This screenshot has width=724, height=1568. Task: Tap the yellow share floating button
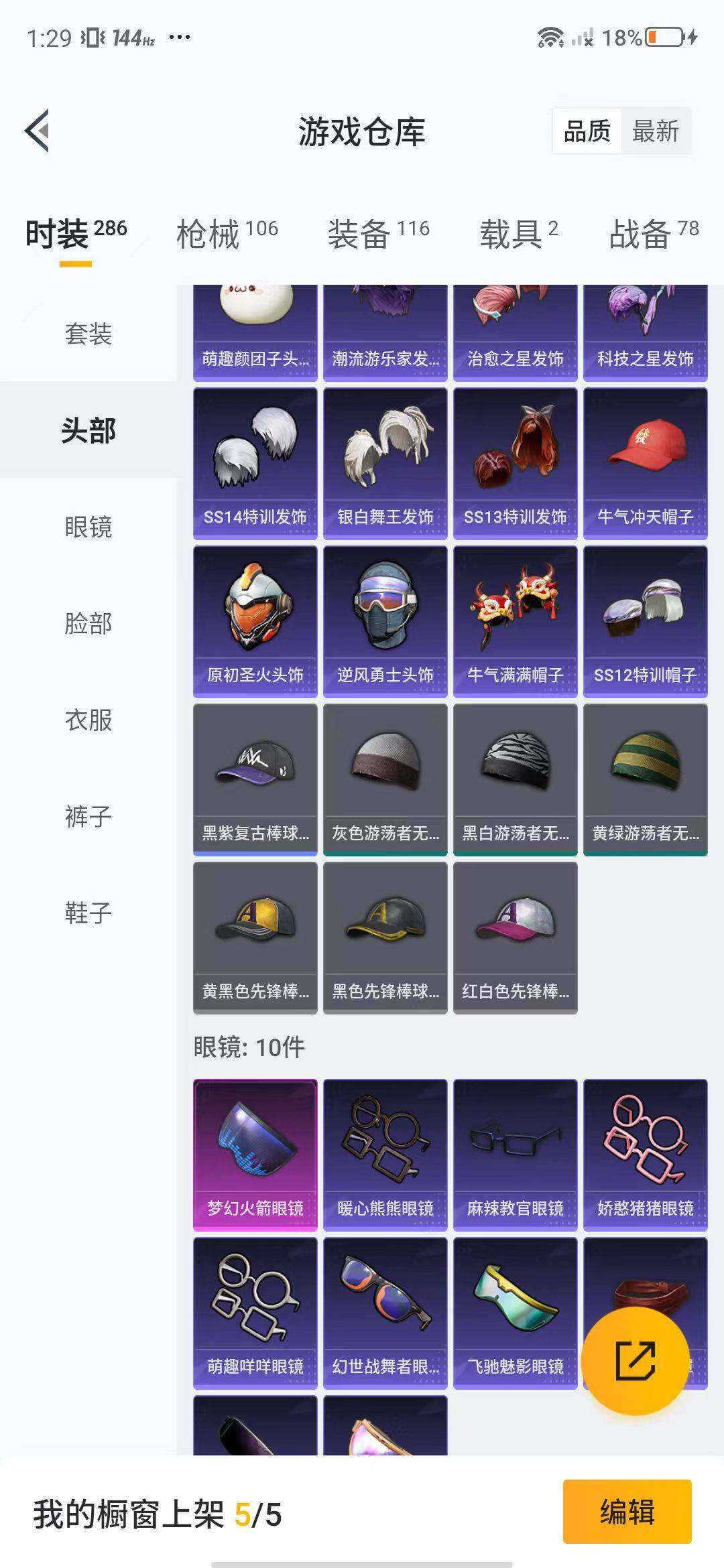click(635, 1360)
